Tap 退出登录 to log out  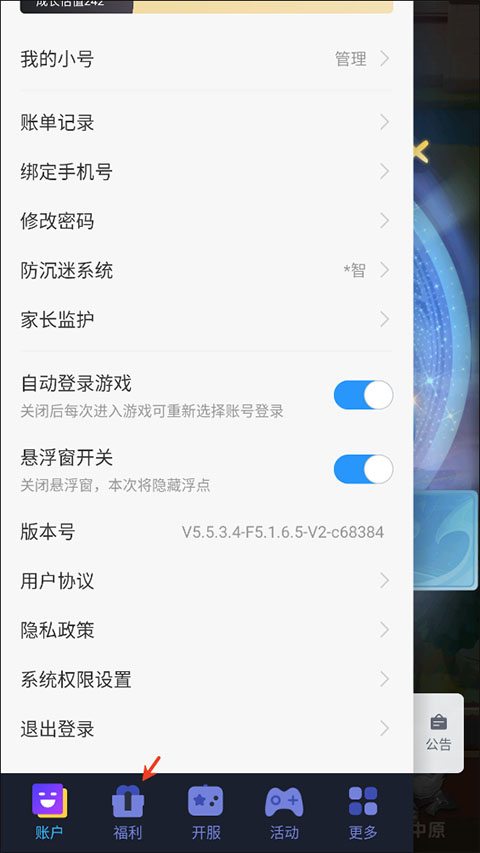pyautogui.click(x=206, y=728)
